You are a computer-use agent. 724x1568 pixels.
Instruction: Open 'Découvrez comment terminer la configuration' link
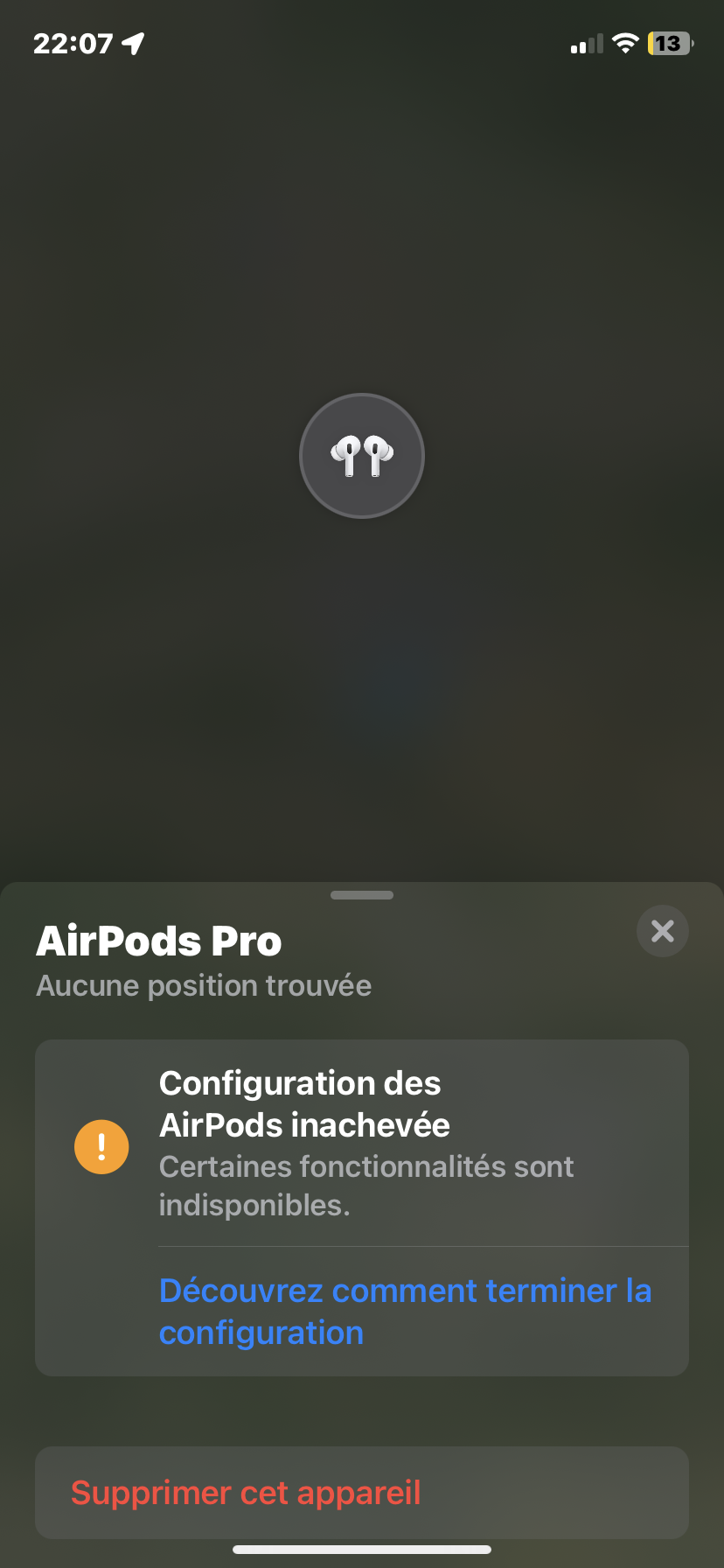coord(405,1311)
